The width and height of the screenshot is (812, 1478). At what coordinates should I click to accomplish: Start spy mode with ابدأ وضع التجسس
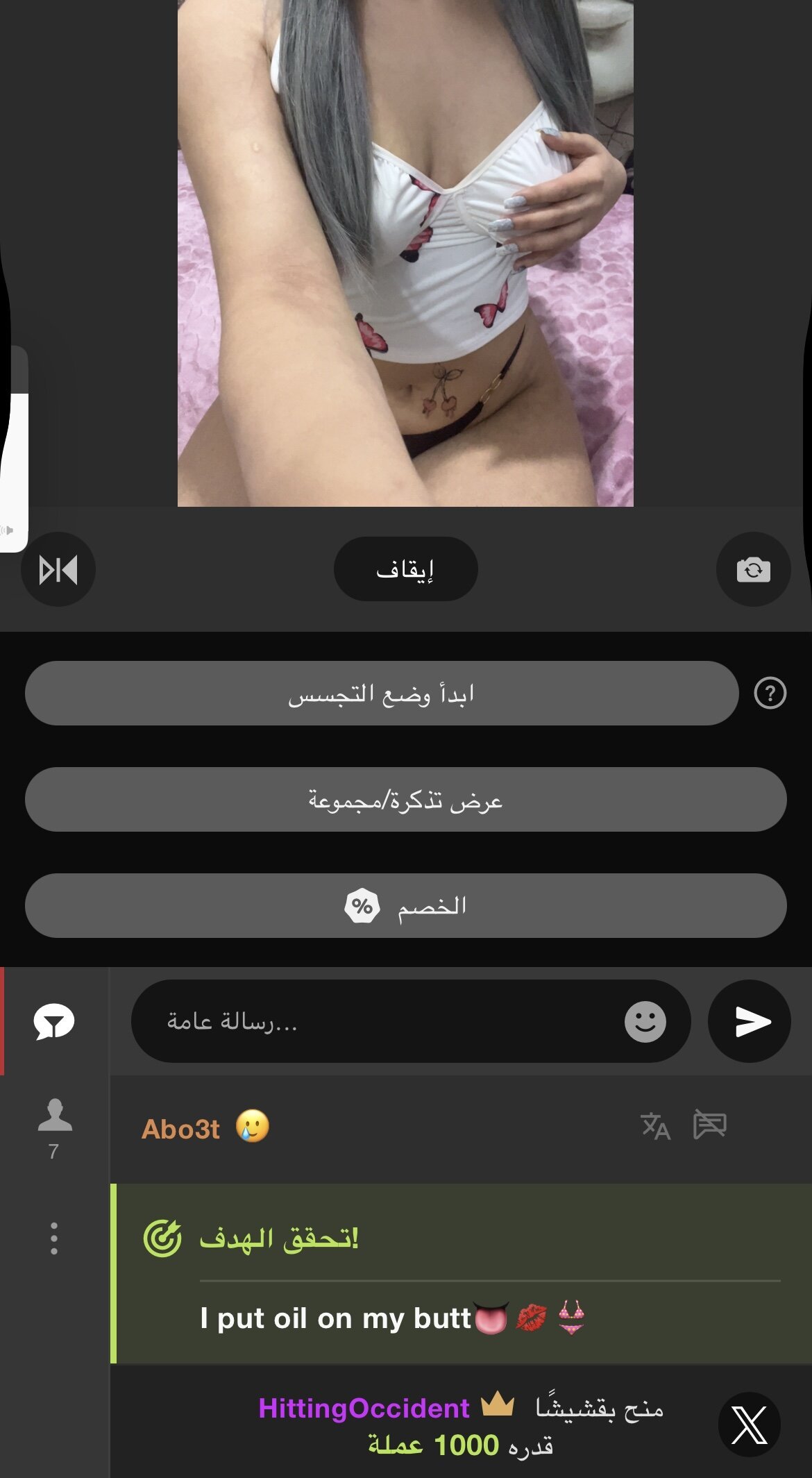point(381,693)
